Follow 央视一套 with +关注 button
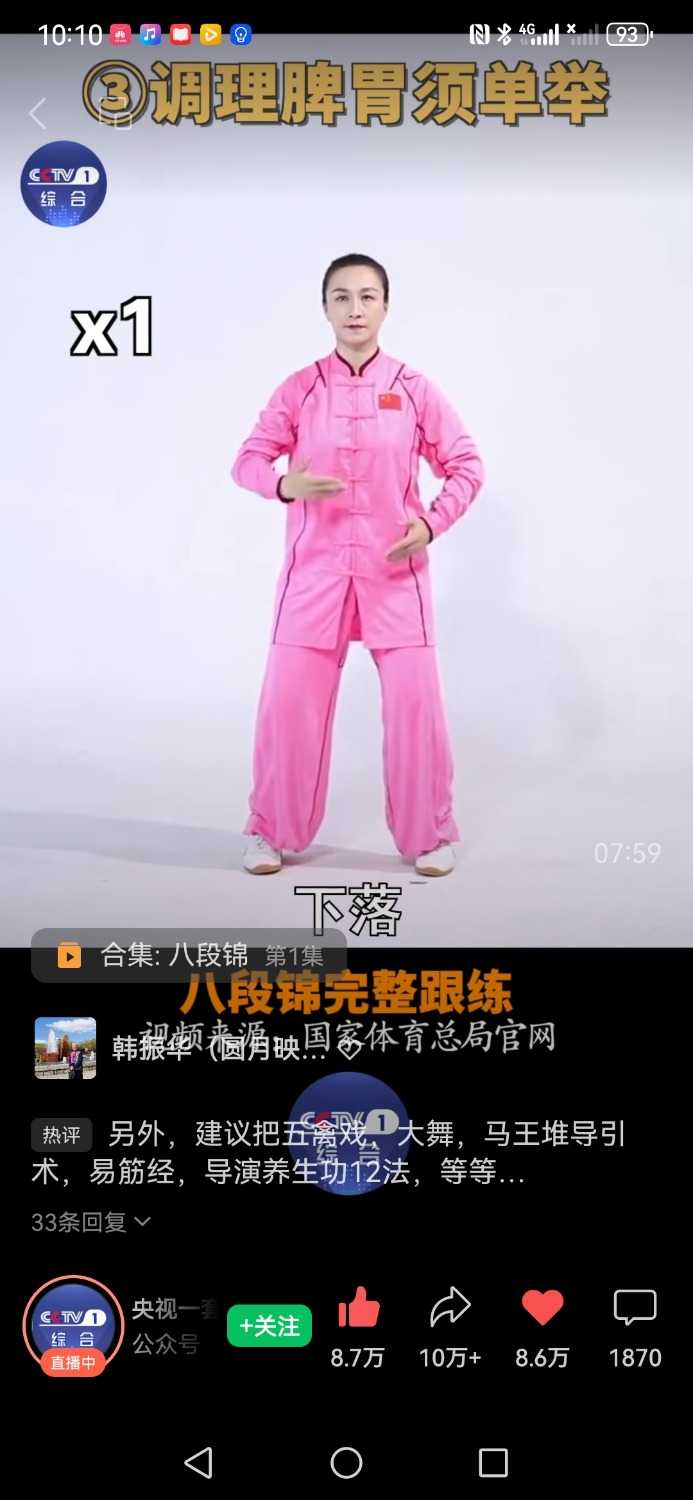This screenshot has height=1500, width=693. pos(269,1326)
